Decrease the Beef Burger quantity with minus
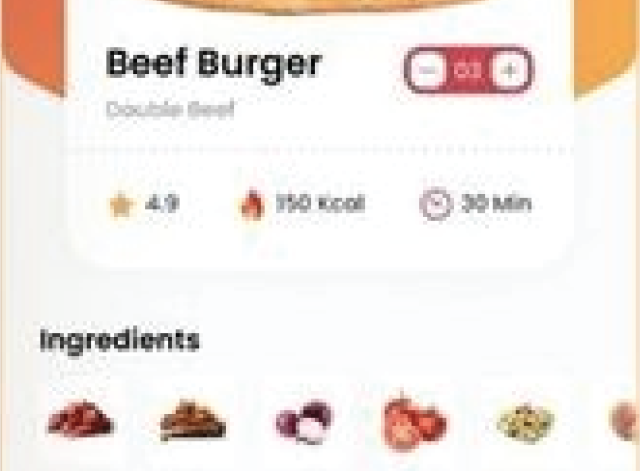 (428, 70)
